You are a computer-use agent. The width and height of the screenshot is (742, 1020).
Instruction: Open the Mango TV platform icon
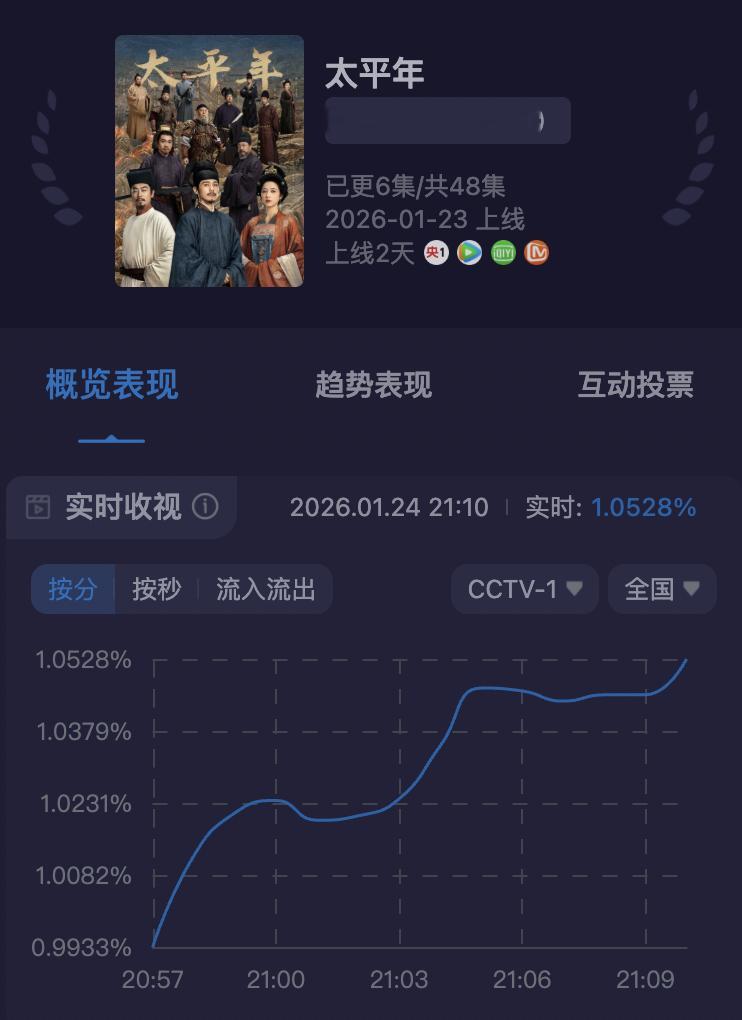536,253
